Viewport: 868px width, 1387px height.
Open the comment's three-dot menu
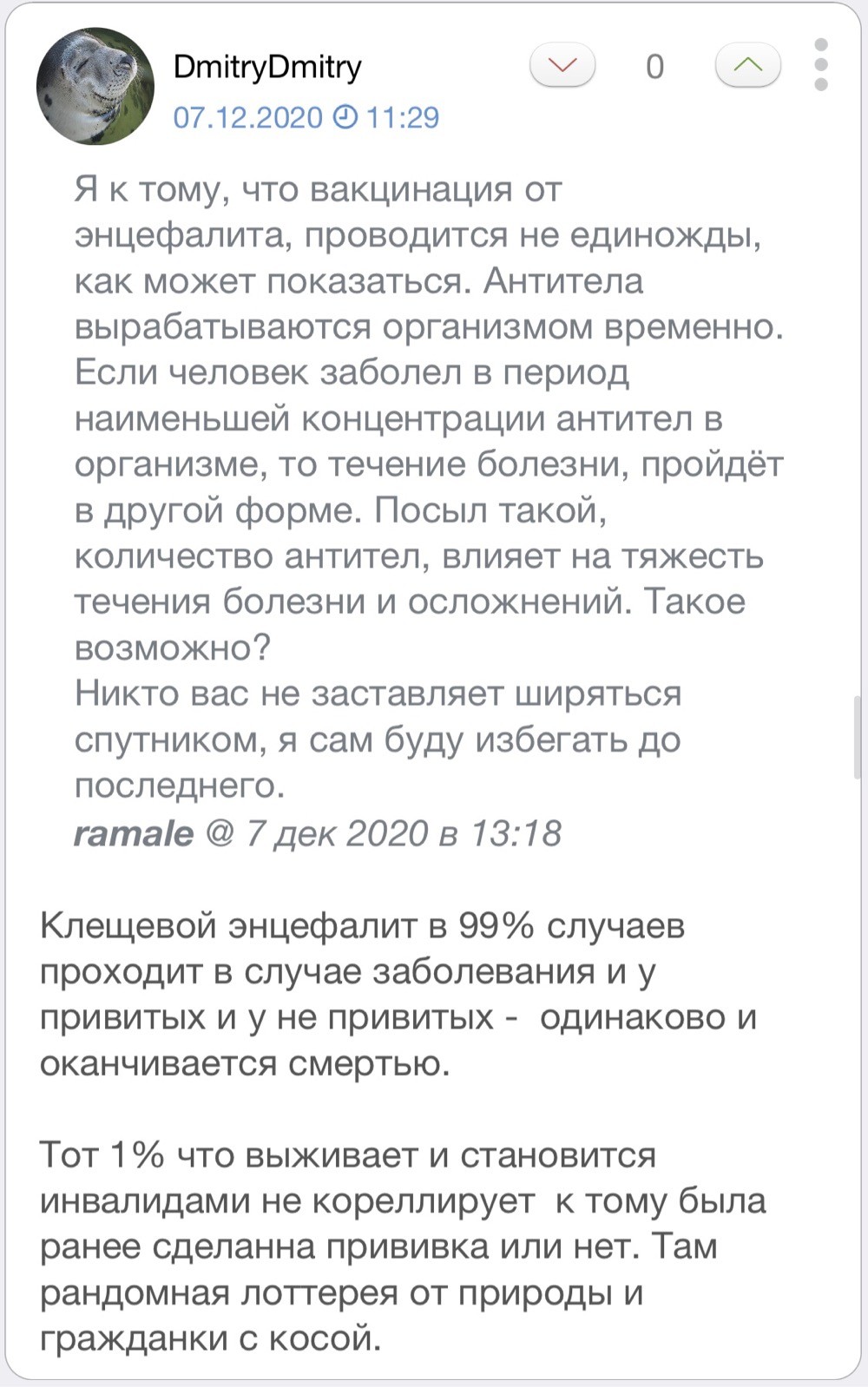click(x=821, y=65)
